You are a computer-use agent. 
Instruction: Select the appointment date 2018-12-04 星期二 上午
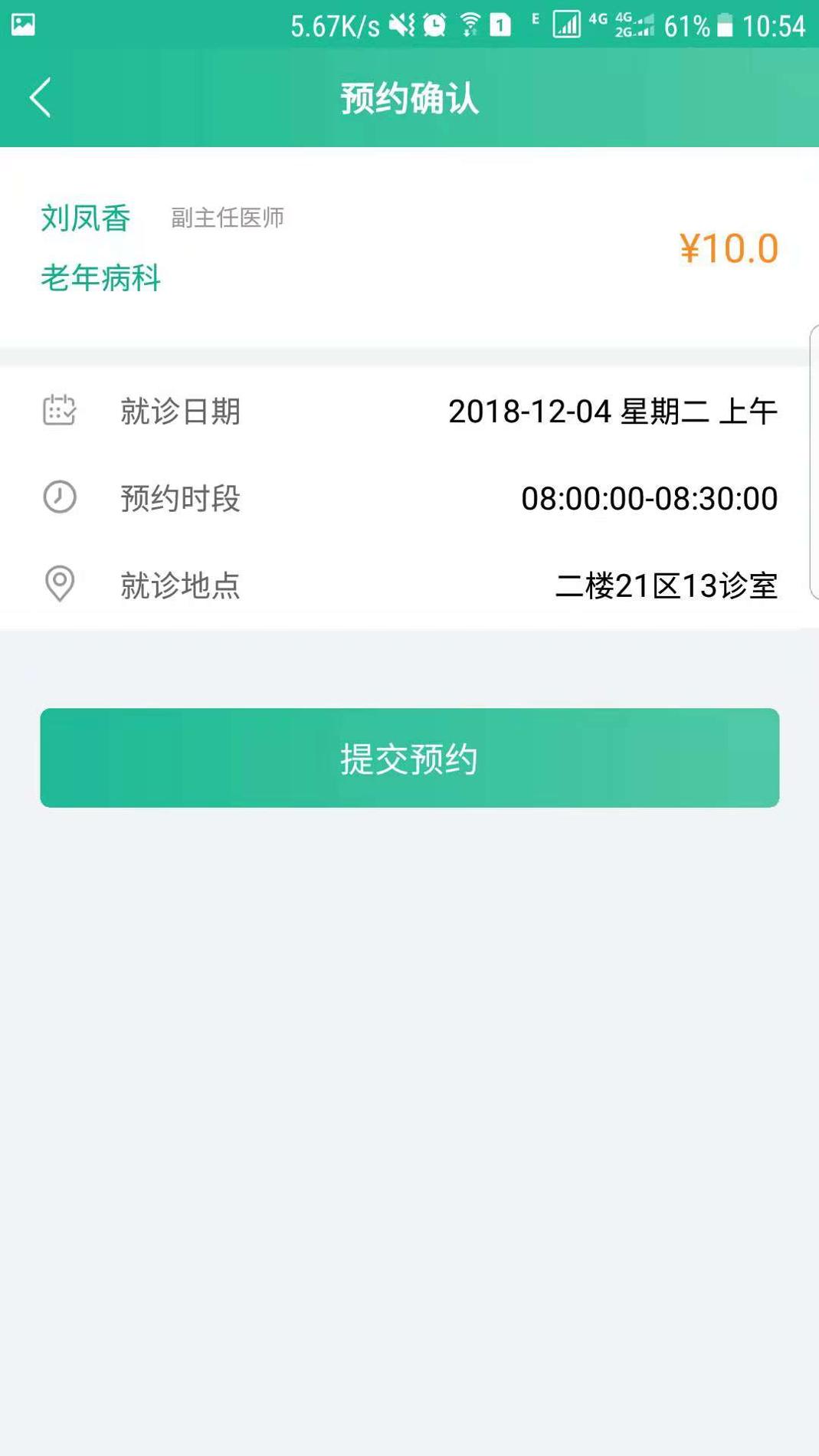[x=613, y=412]
